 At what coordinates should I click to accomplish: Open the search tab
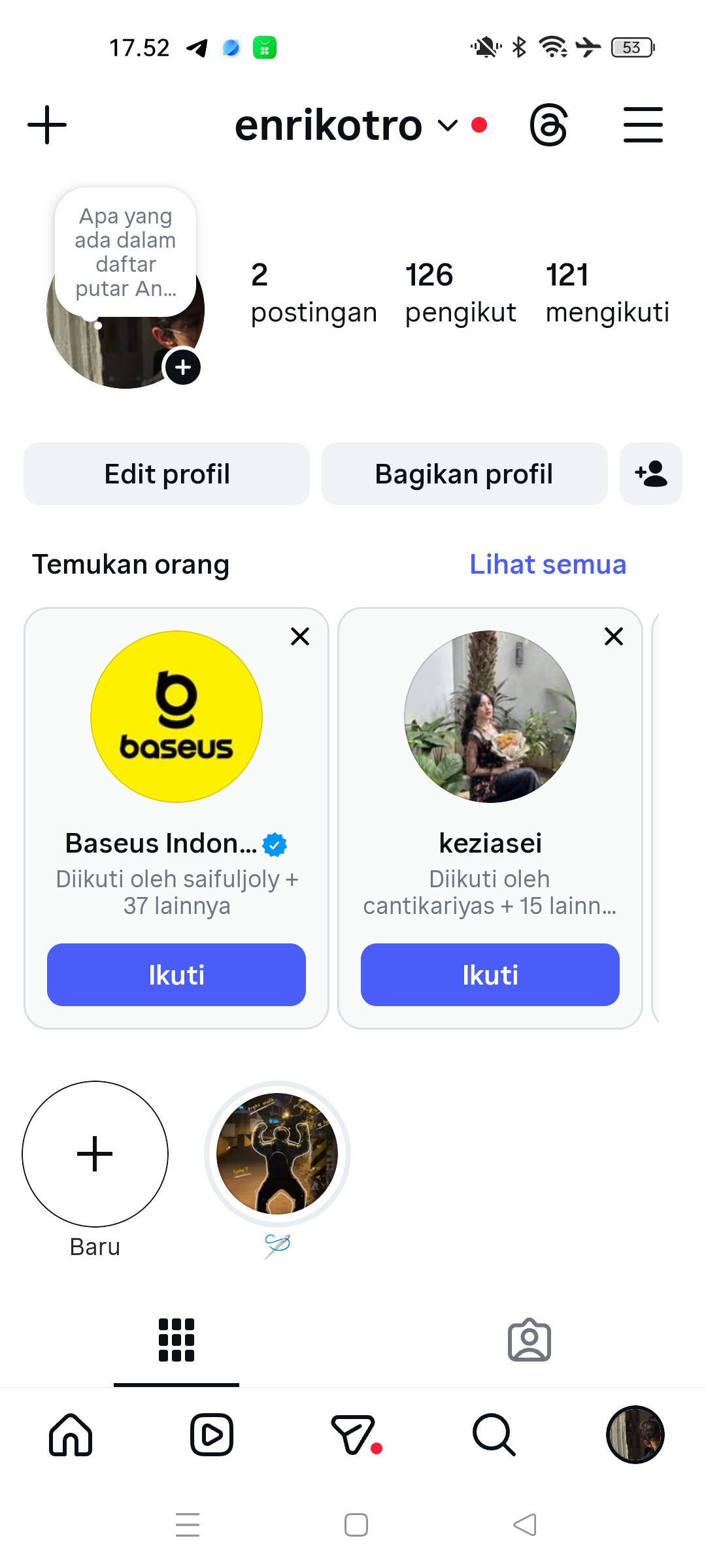(494, 1435)
